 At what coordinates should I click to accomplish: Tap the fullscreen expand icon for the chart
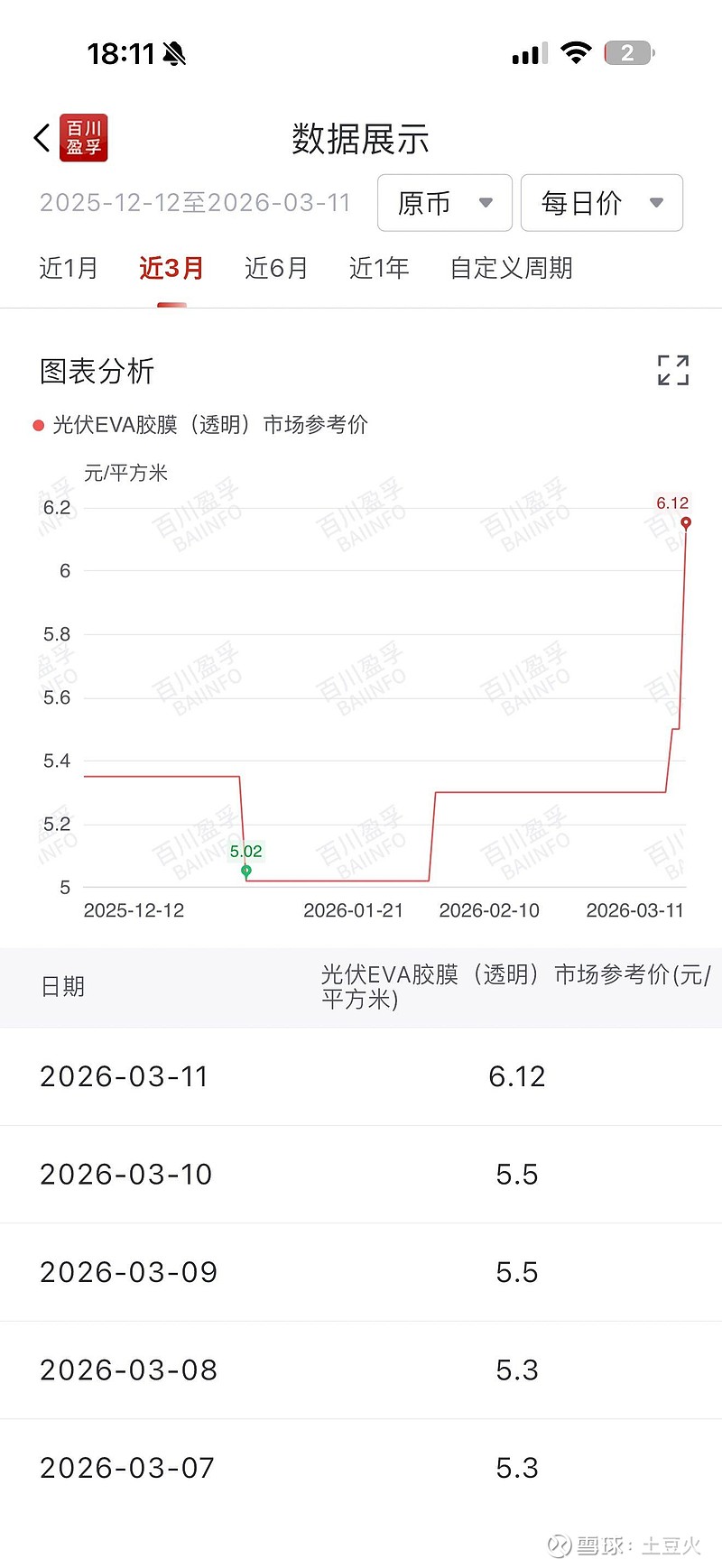(x=673, y=370)
